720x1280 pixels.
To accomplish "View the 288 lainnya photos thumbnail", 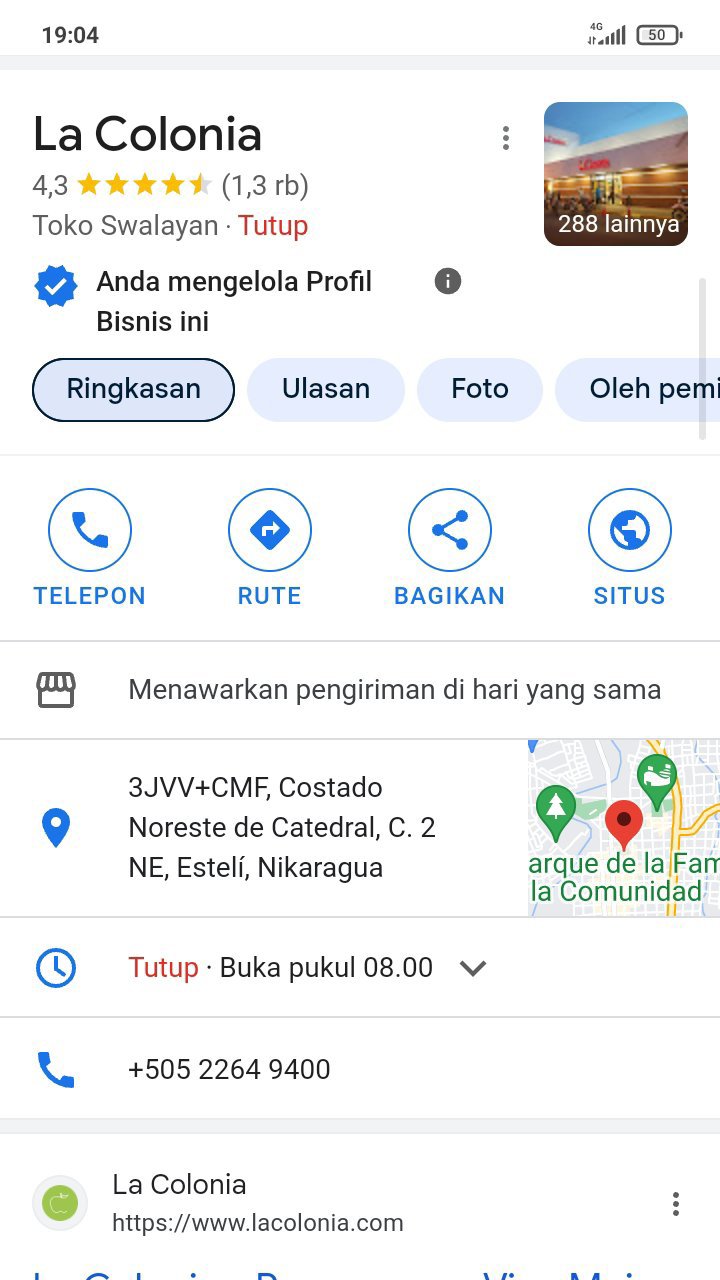I will (x=615, y=174).
